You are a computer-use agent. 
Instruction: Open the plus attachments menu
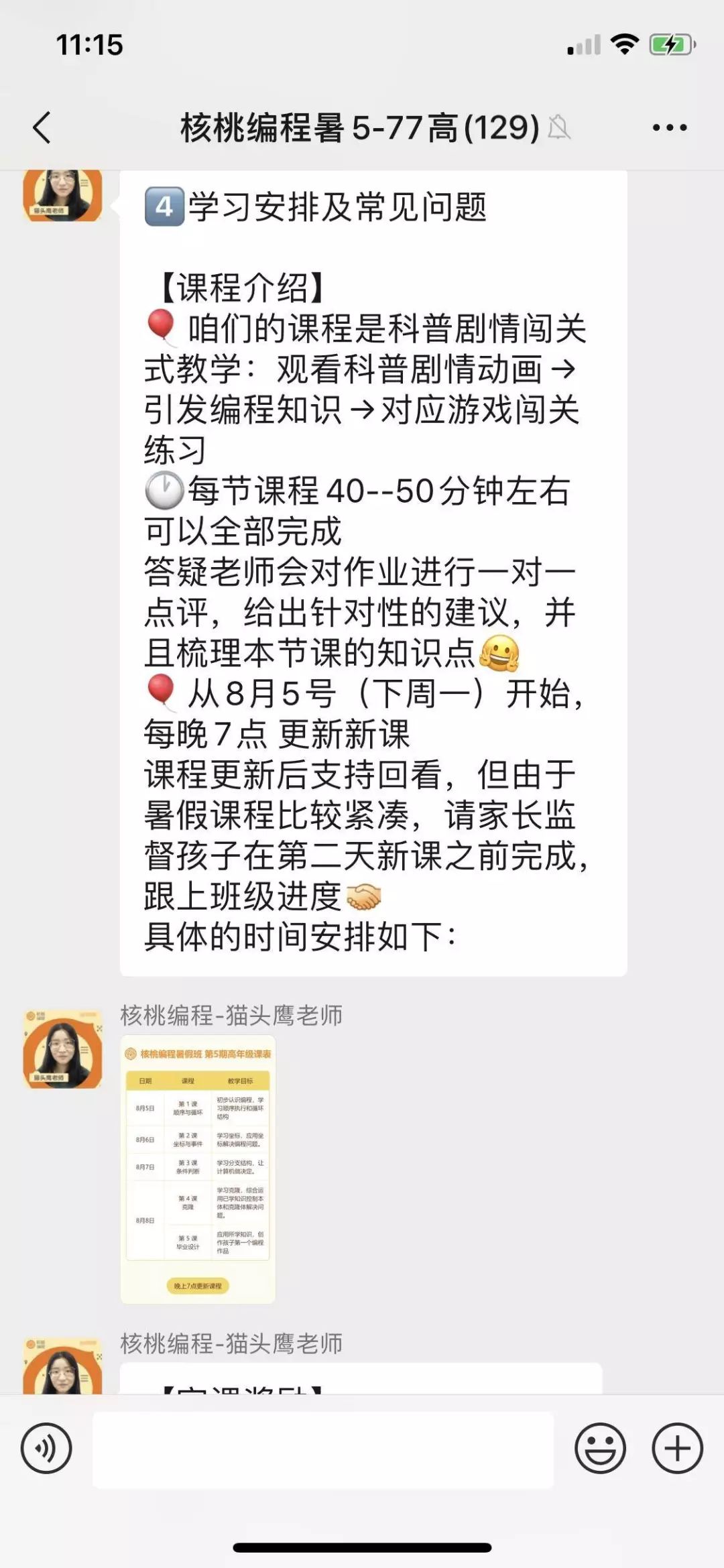677,1448
